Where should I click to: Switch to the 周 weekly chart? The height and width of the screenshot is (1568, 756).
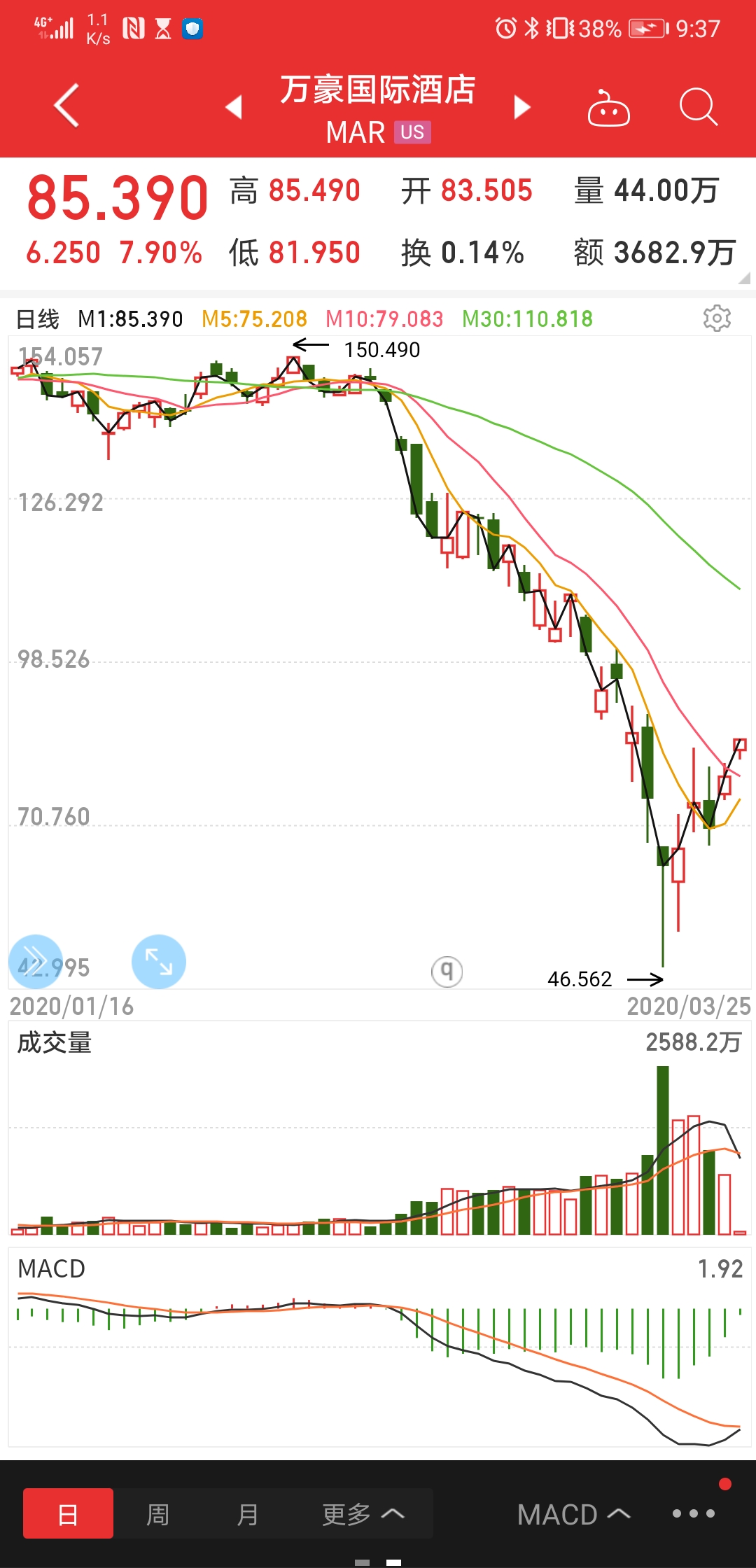157,1514
